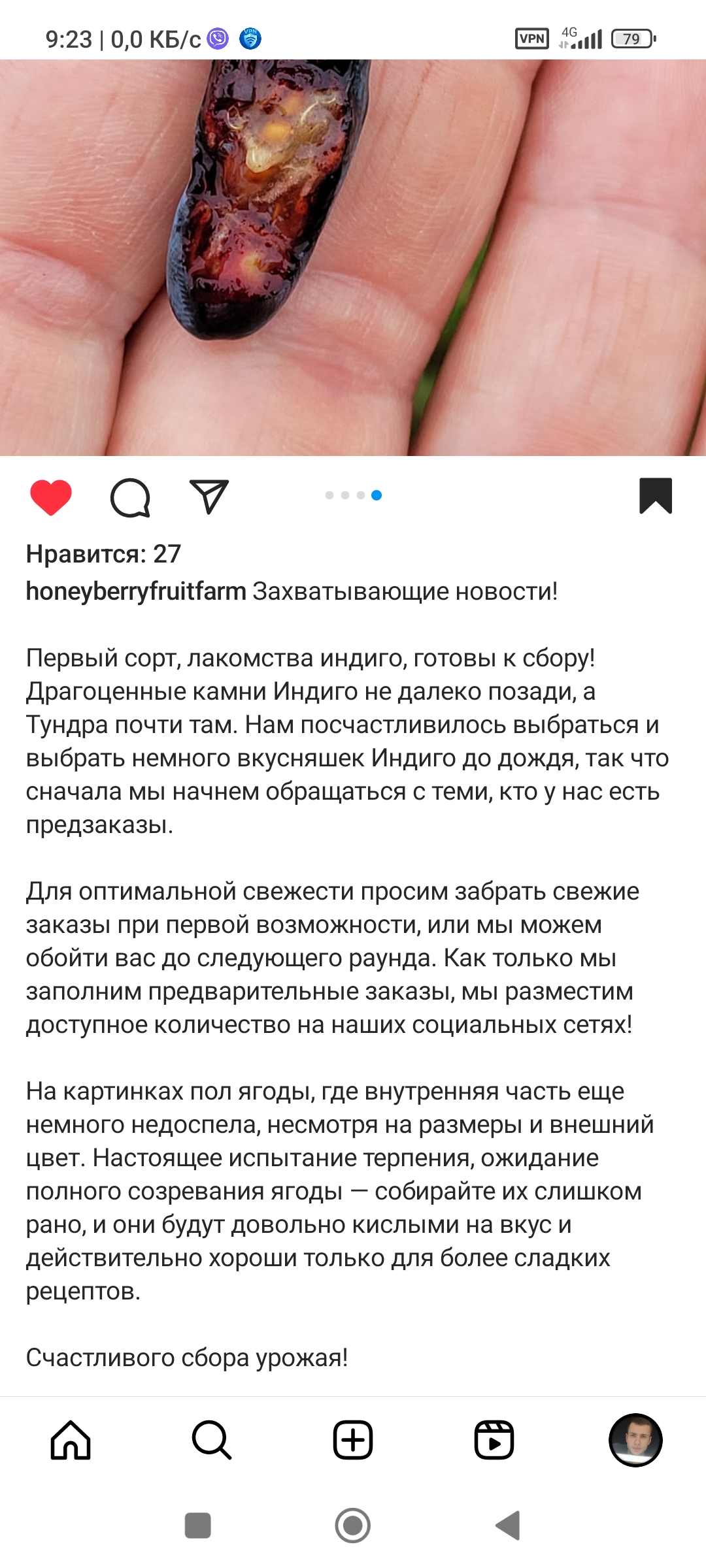The height and width of the screenshot is (1568, 706).
Task: Open my profile from the avatar tab
Action: click(x=635, y=1440)
